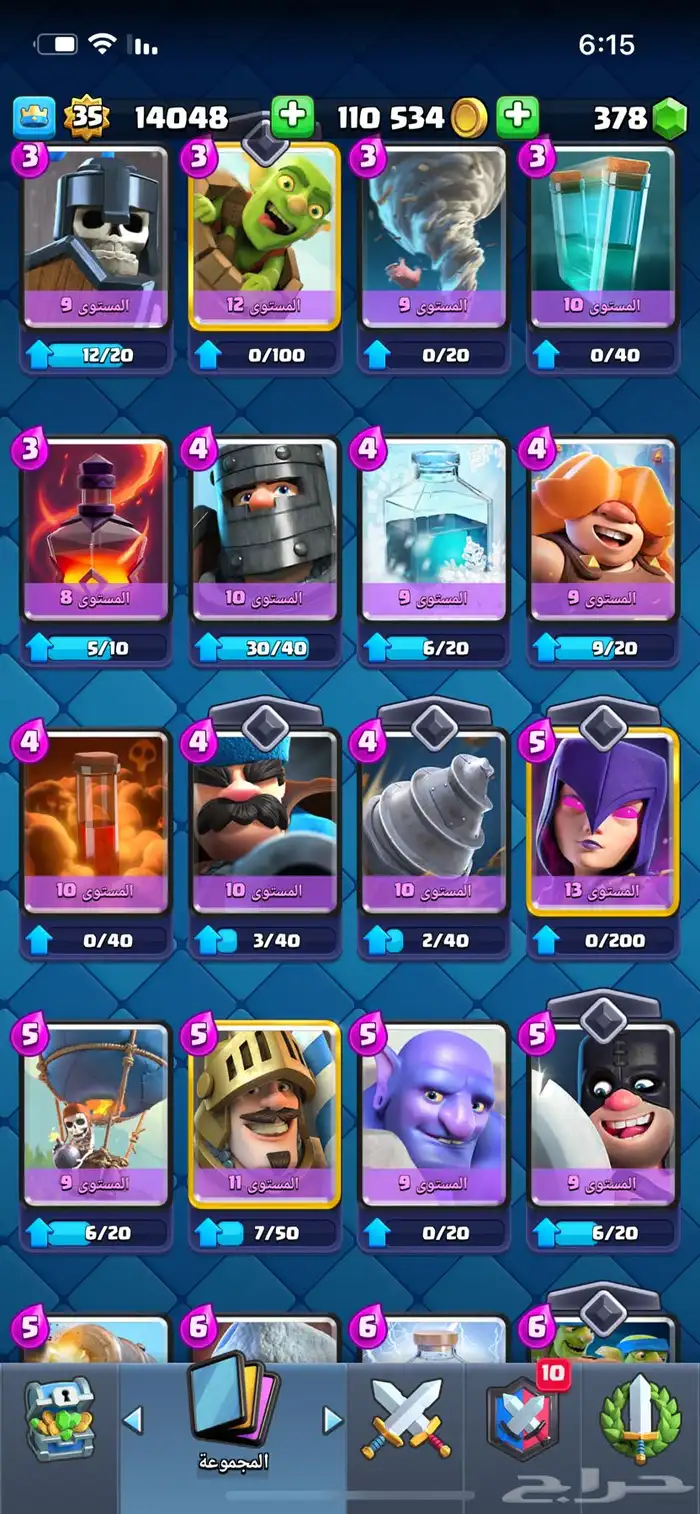Open the Prince card
Viewport: 700px width, 1514px height.
click(x=264, y=1113)
